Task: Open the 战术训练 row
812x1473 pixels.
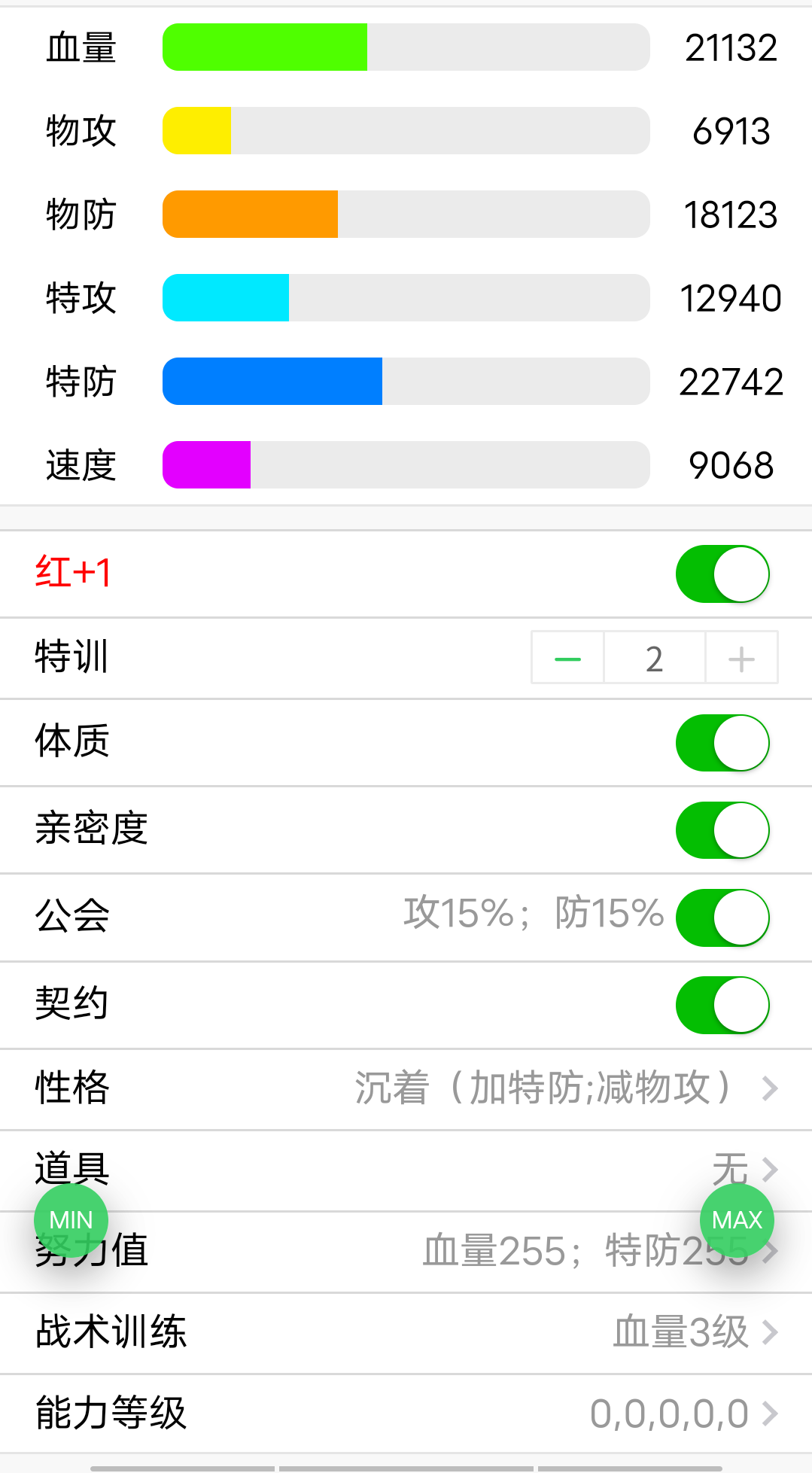Action: (x=406, y=1332)
